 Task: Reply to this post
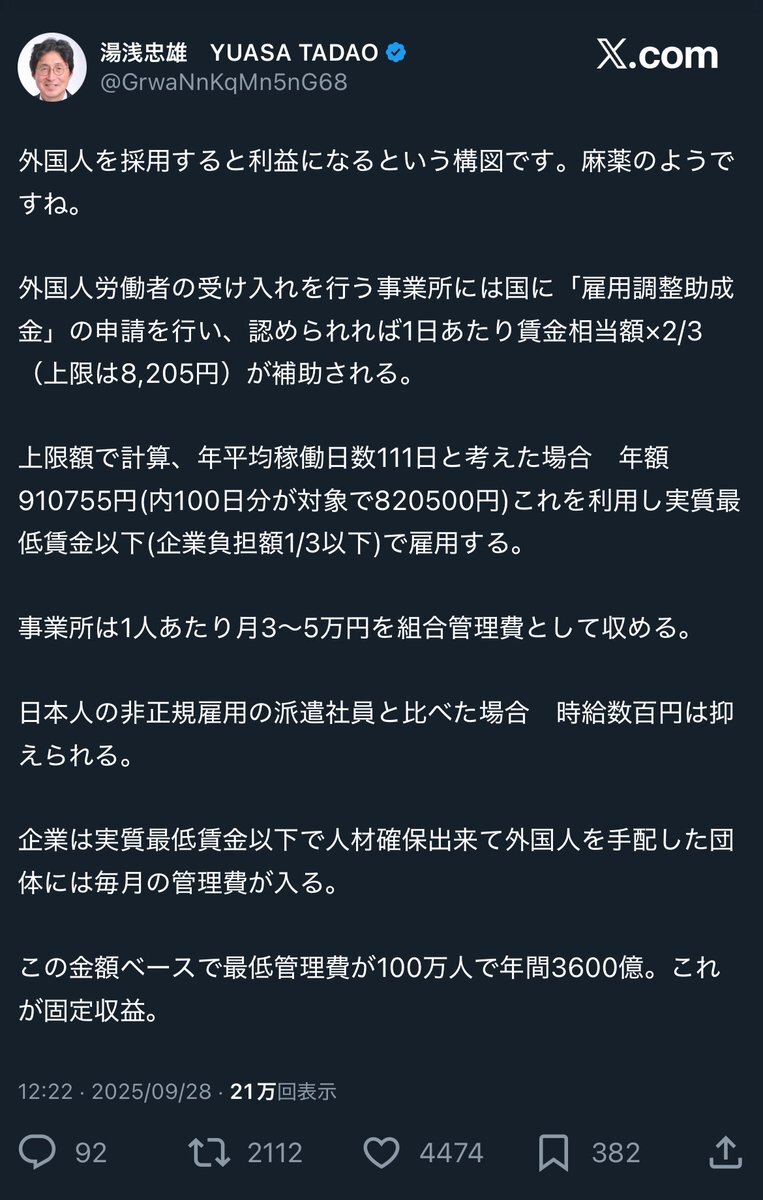(38, 1152)
